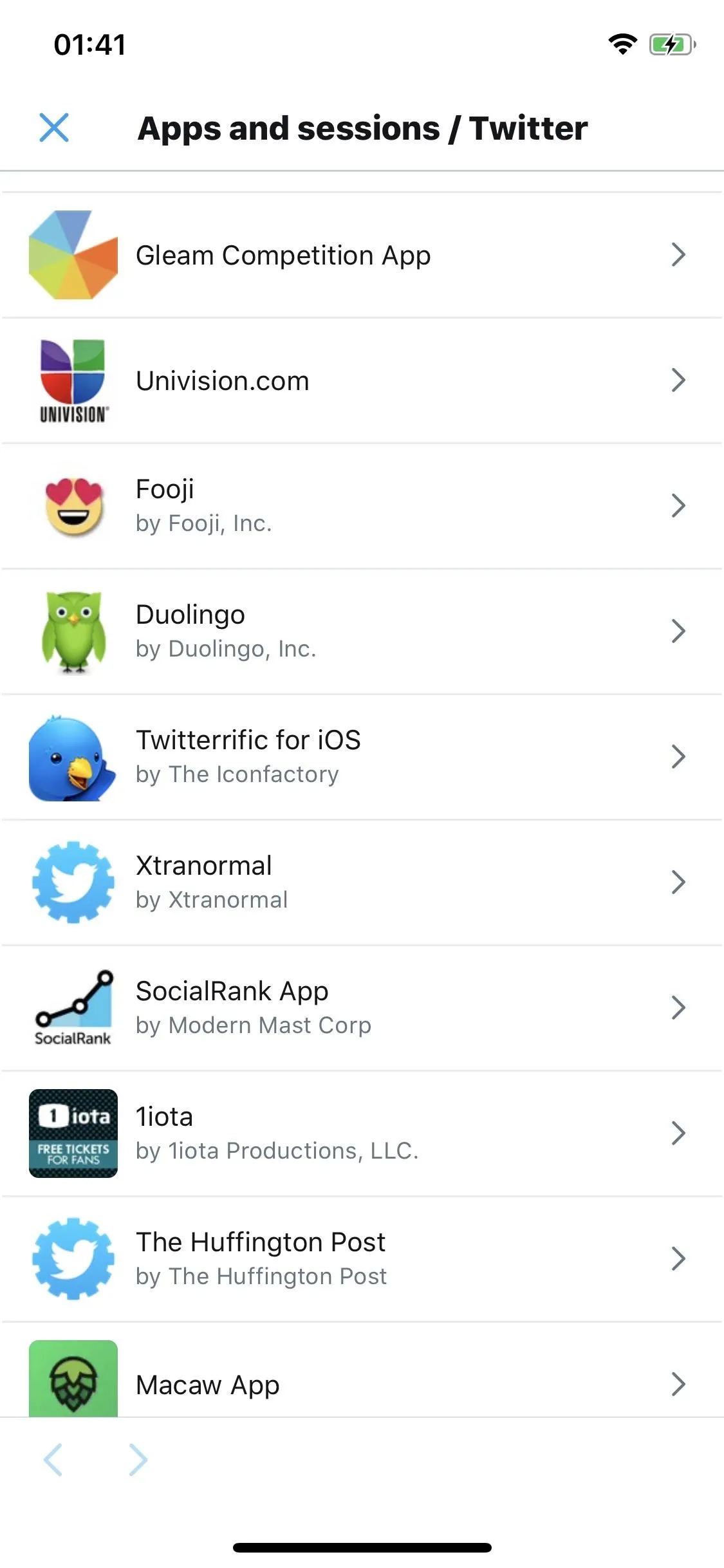724x1568 pixels.
Task: Go forward in the web view
Action: pyautogui.click(x=138, y=1460)
